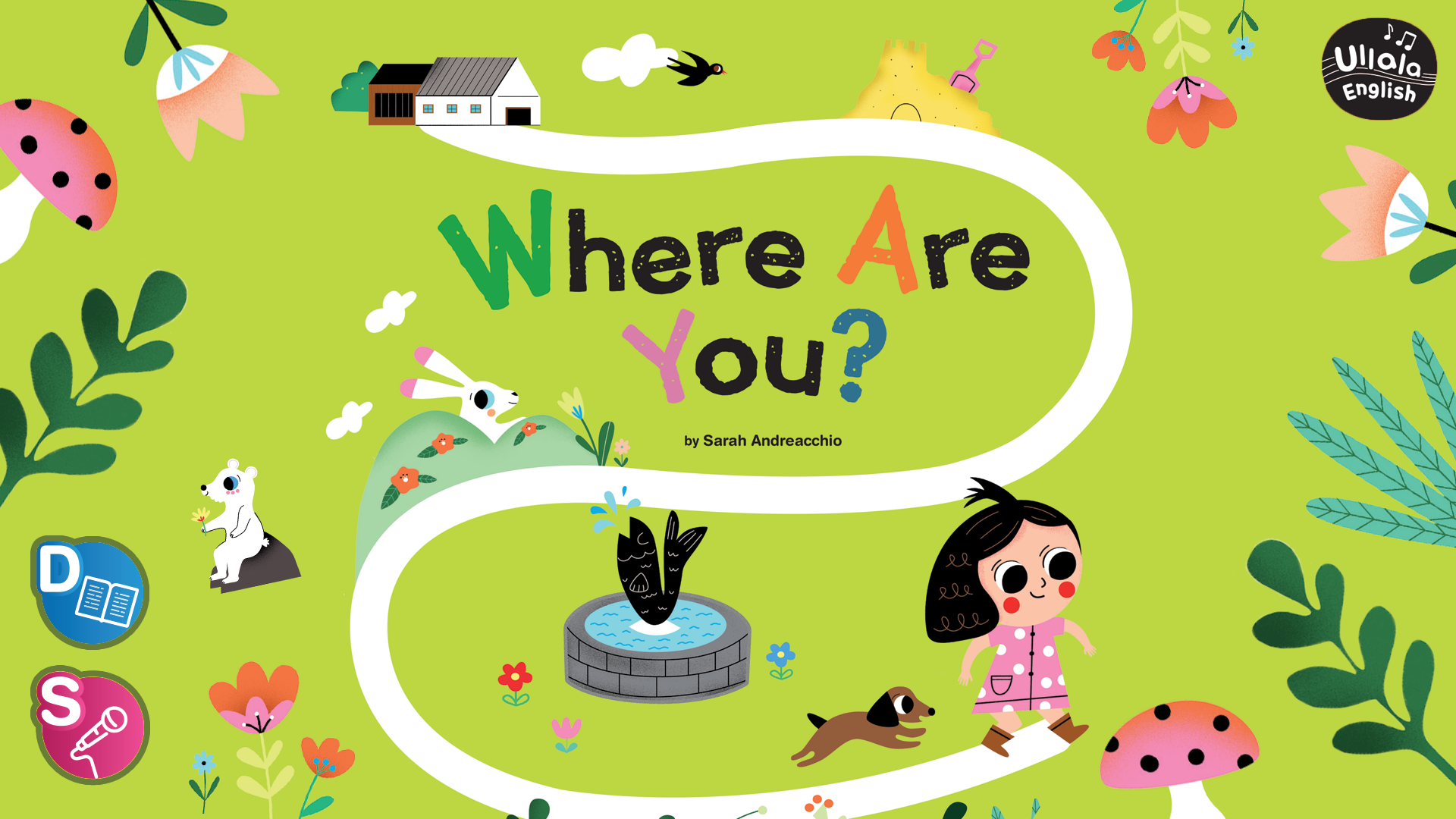Open the D reading book mode
This screenshot has height=819, width=1456.
click(91, 593)
